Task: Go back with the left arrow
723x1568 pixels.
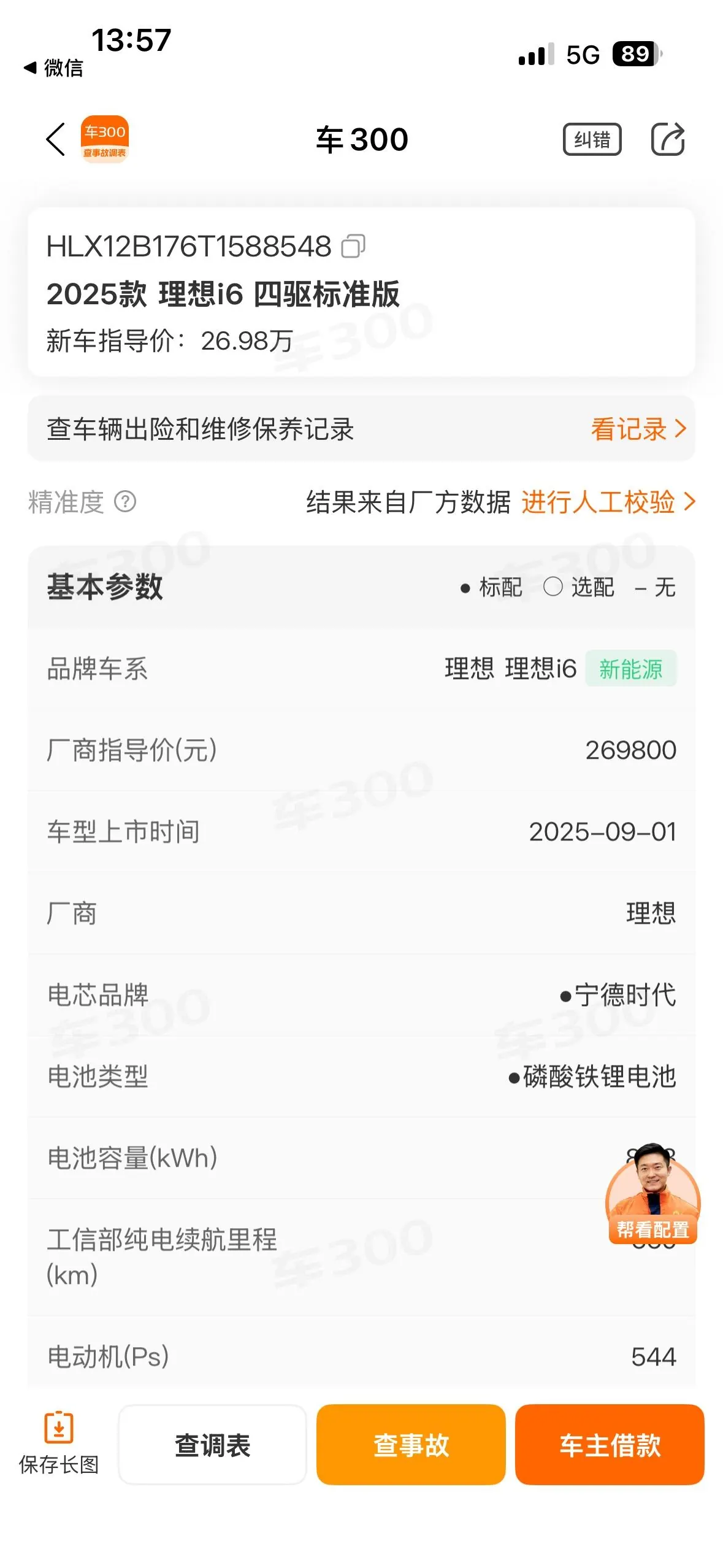Action: point(56,139)
